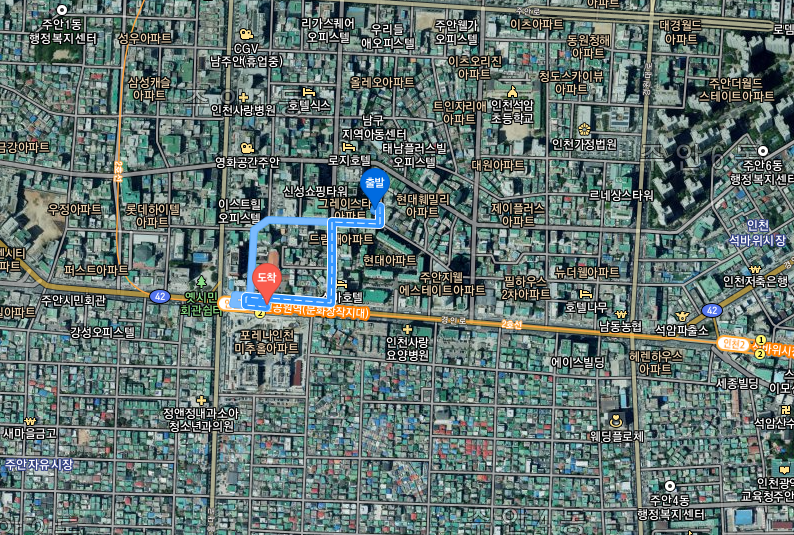Tap the red 도착 destination marker

[267, 279]
